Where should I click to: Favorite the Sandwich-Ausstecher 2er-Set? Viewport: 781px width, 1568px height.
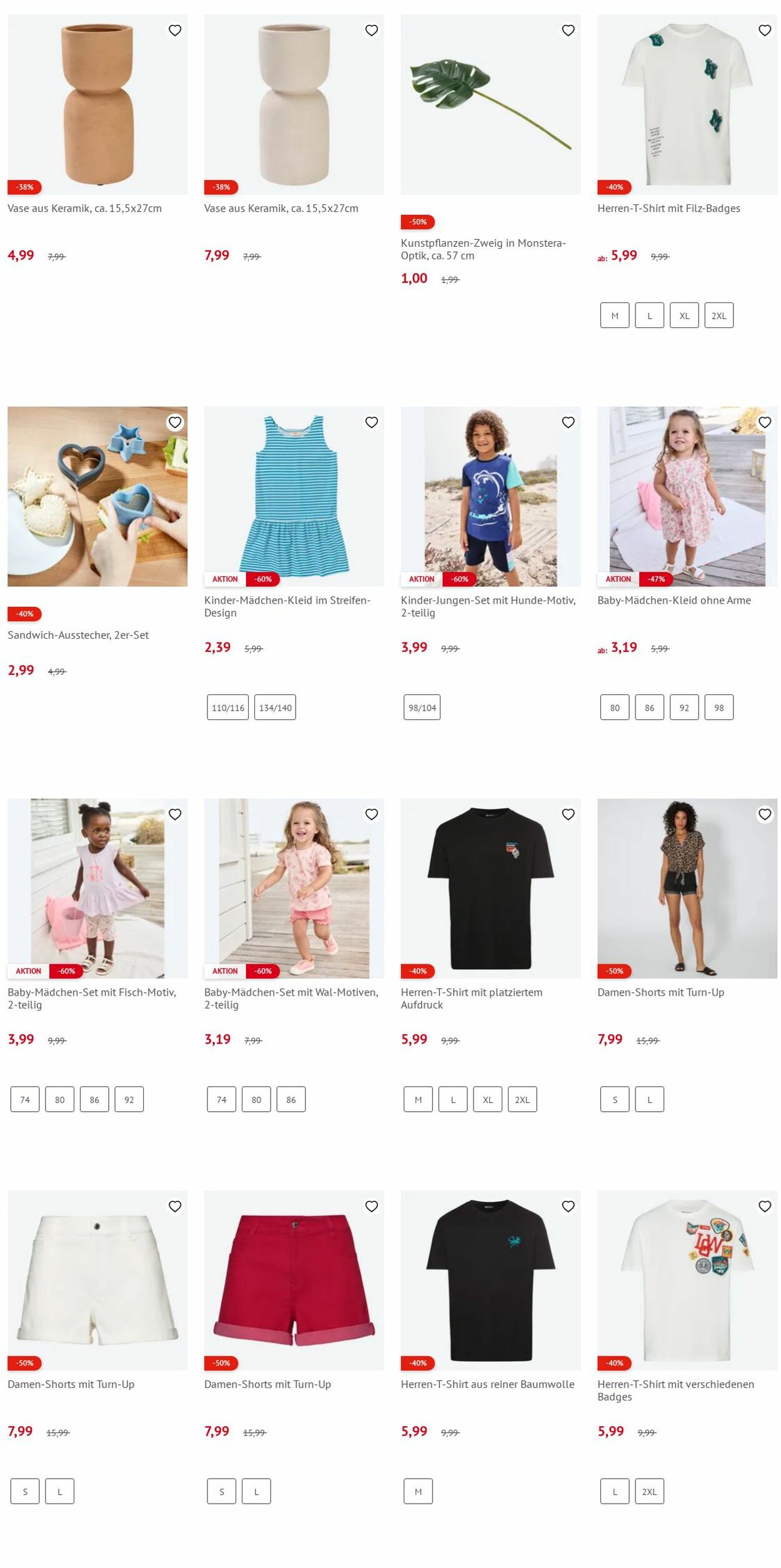(175, 422)
